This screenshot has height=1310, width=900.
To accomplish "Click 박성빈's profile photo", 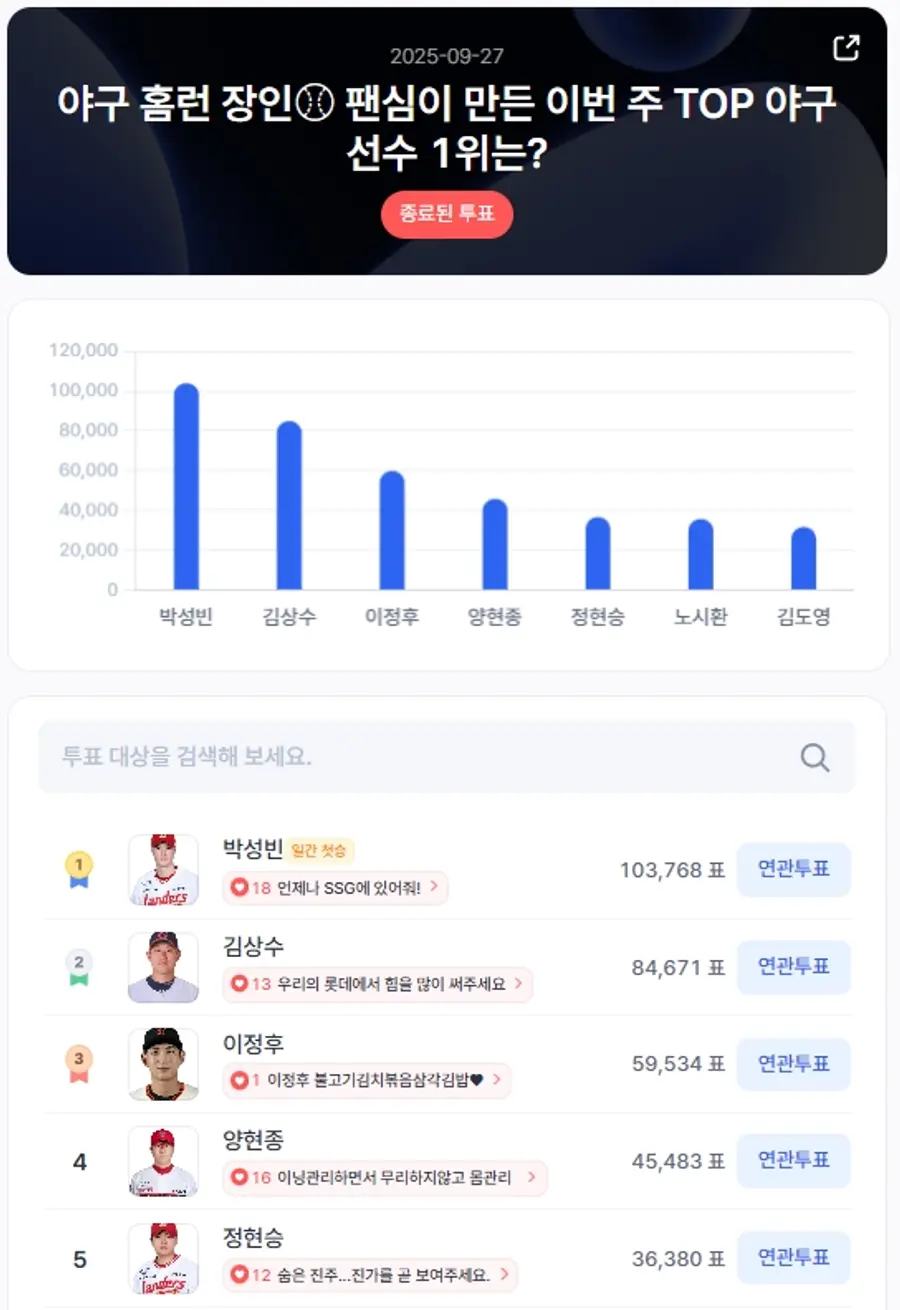I will 163,869.
